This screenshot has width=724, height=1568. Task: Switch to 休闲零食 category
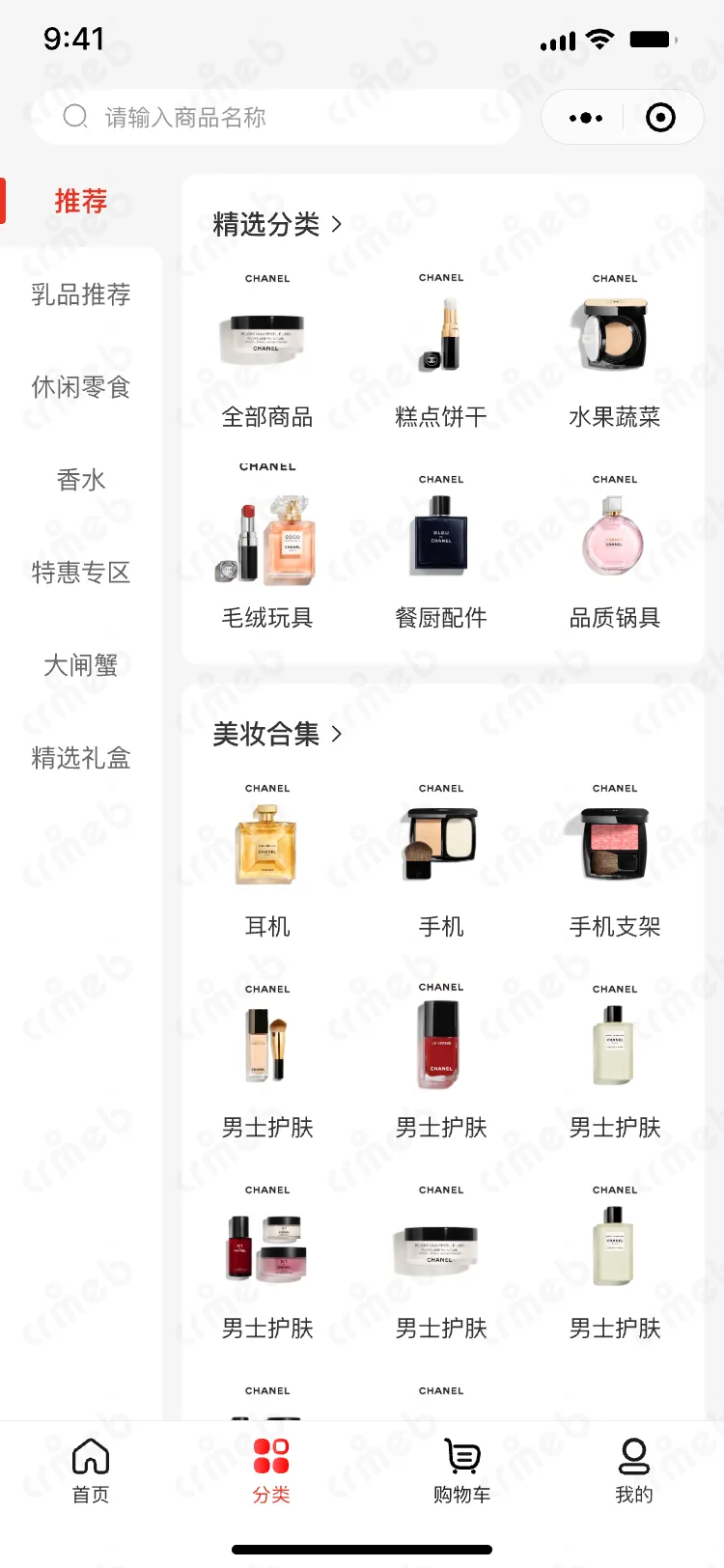[81, 387]
